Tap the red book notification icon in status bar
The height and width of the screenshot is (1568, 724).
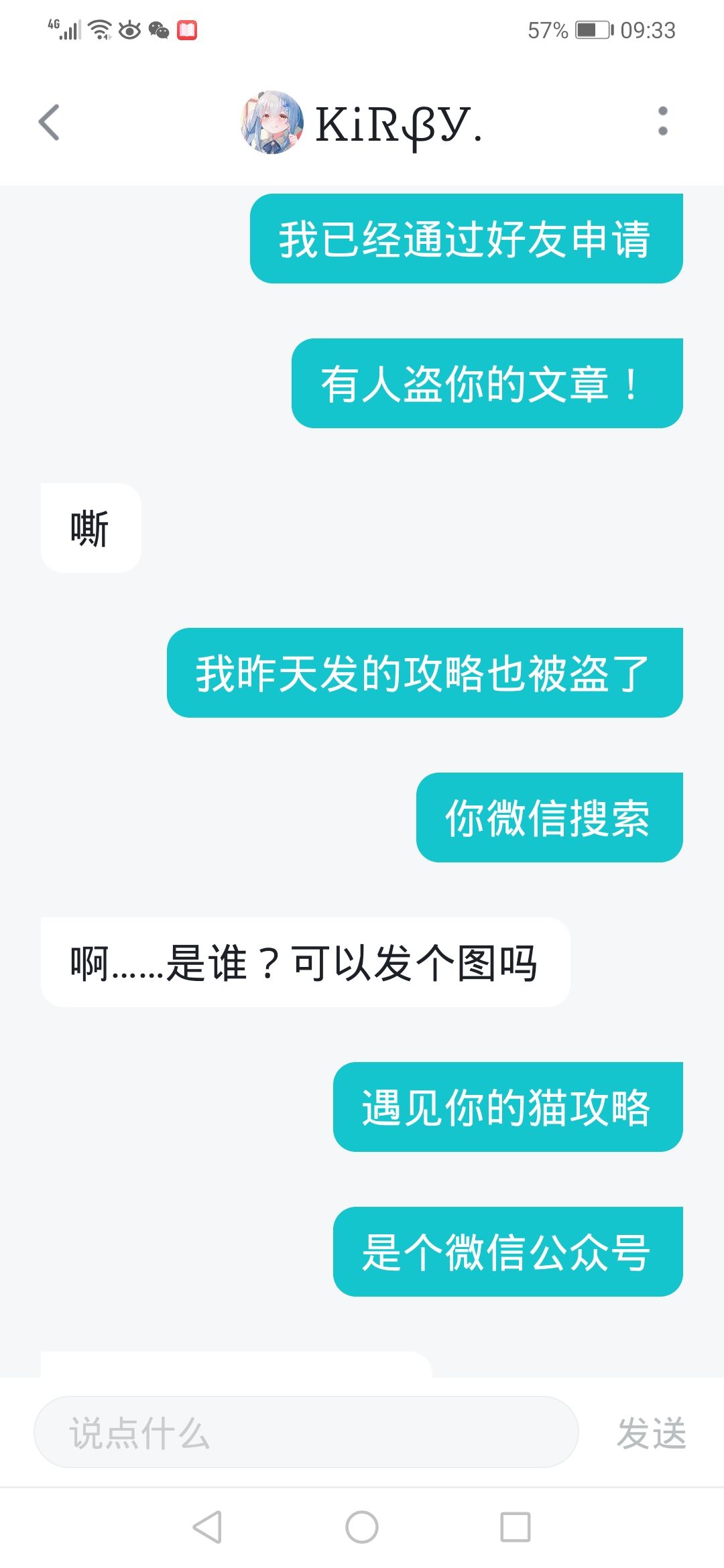188,30
